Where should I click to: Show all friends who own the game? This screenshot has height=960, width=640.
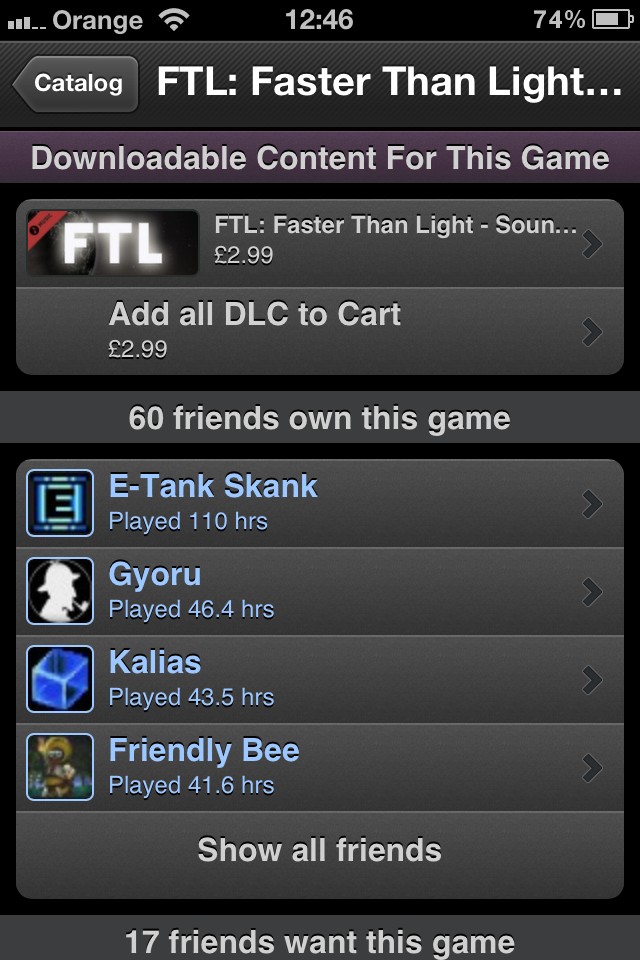[x=320, y=851]
